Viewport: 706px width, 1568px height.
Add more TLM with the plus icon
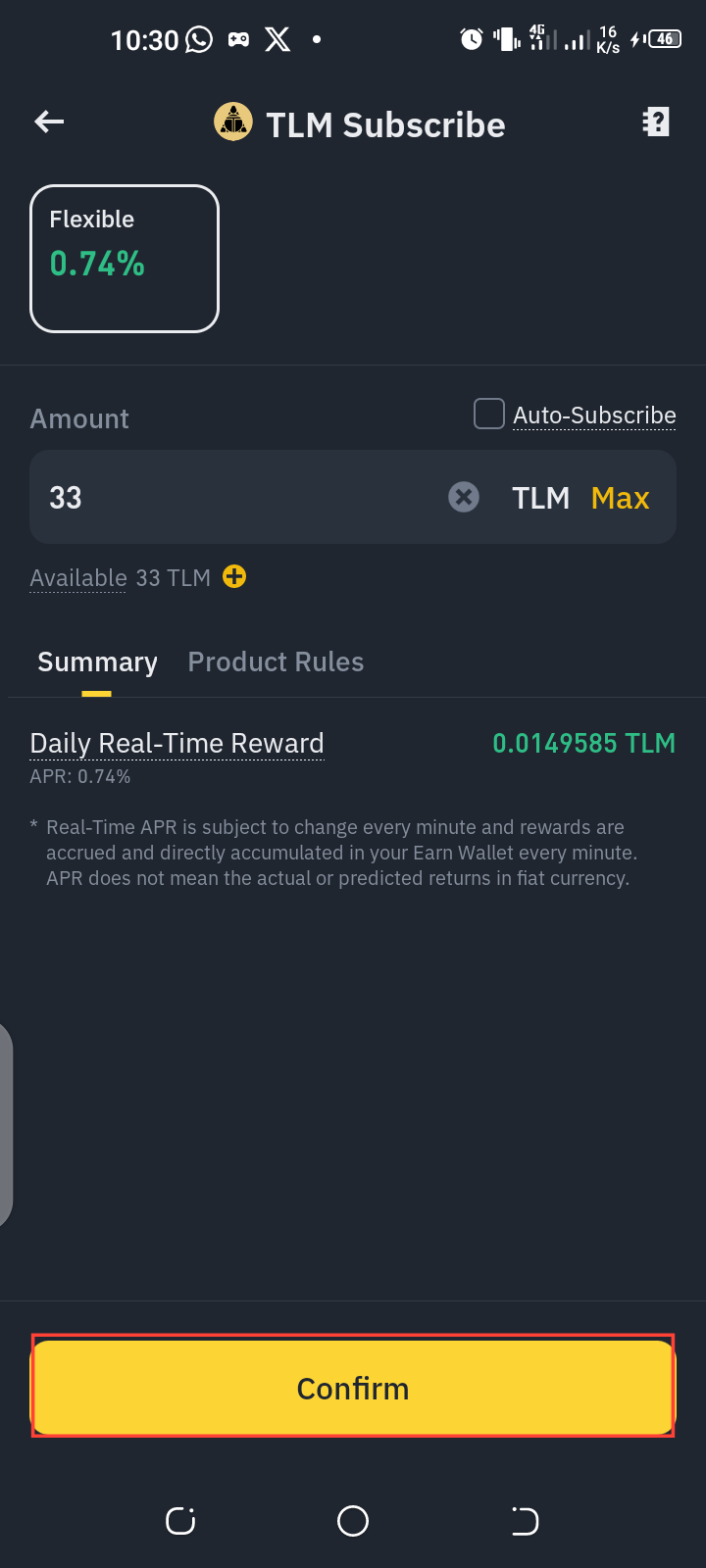(234, 577)
